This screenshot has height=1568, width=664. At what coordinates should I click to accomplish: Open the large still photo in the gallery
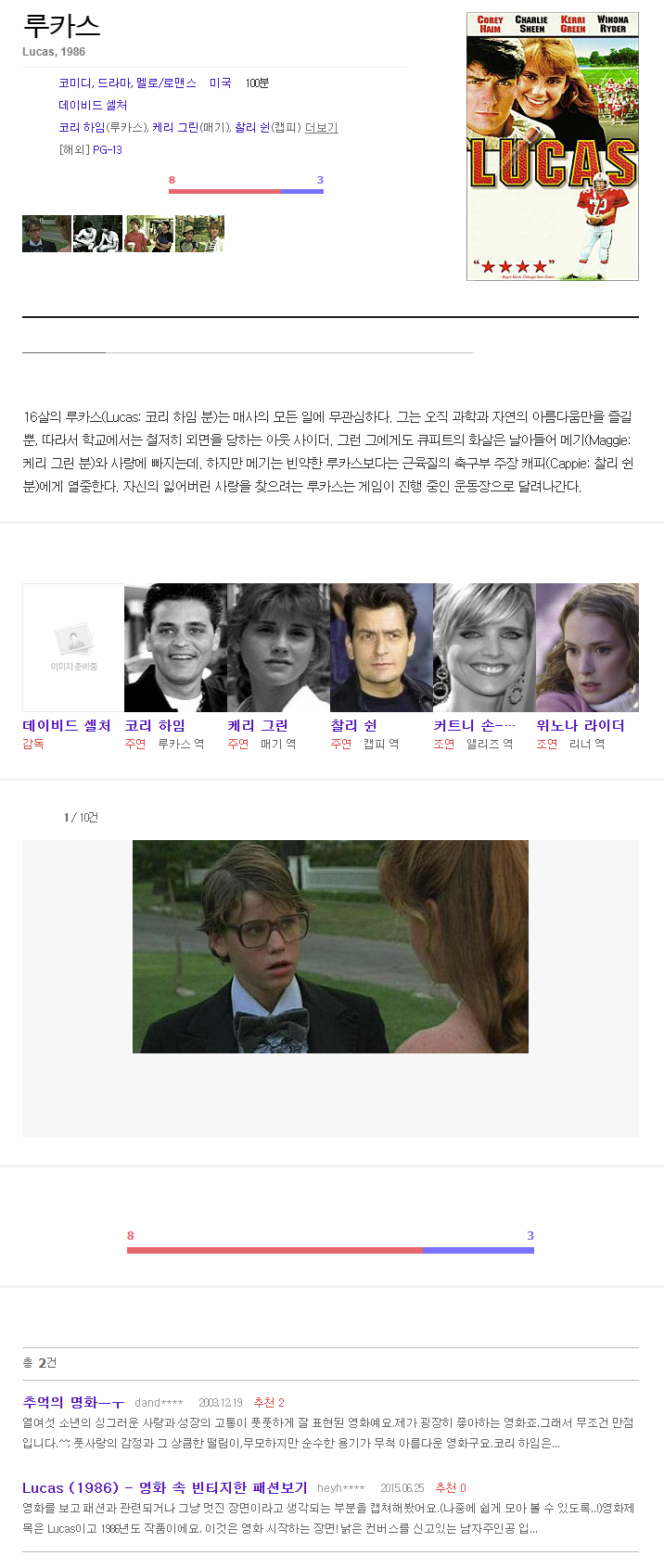pos(330,946)
